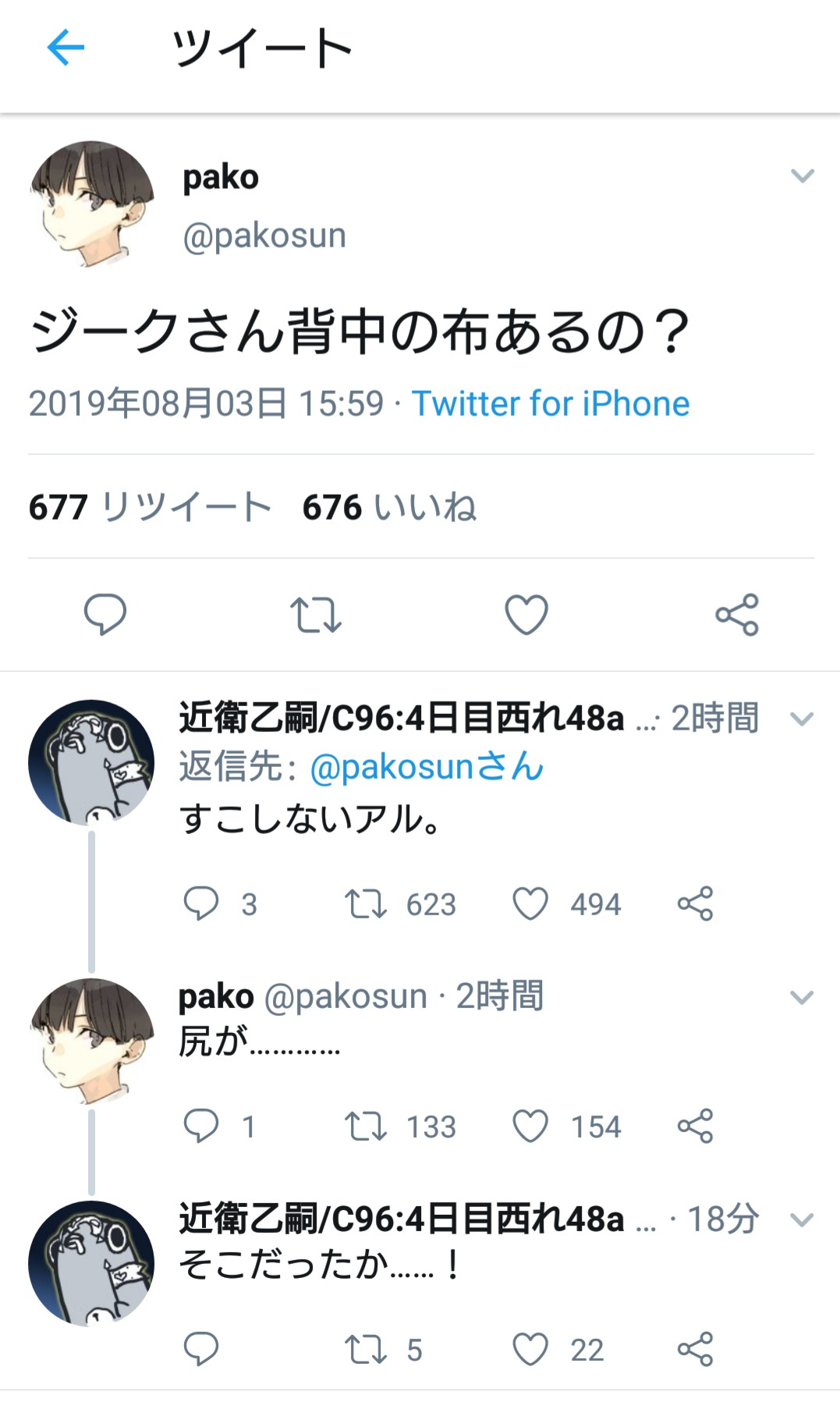Share the すこしないアル。 reply
Viewport: 840px width, 1427px height.
click(695, 904)
